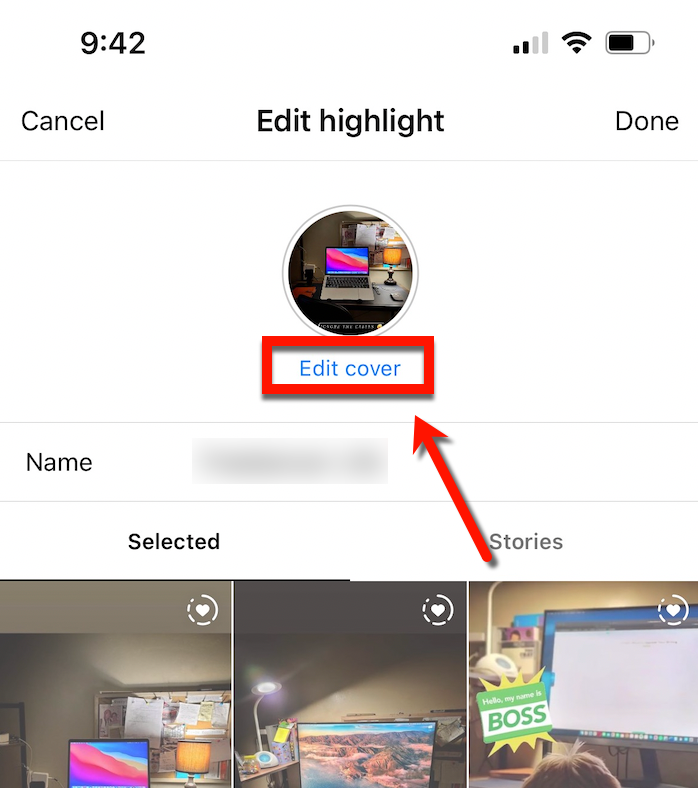This screenshot has height=788, width=698.
Task: Tap the circular highlight cover photo
Action: coord(350,272)
